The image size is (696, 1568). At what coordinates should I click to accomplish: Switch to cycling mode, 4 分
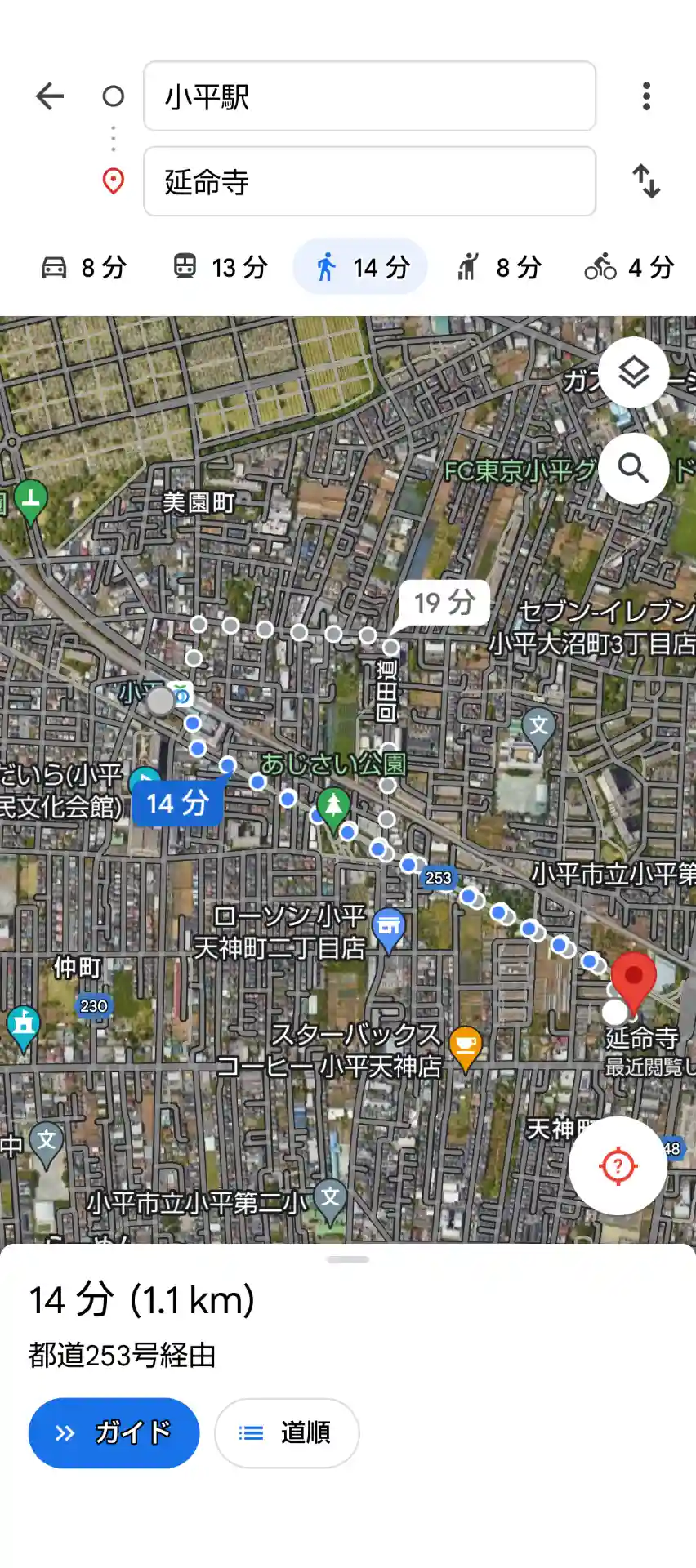coord(629,267)
